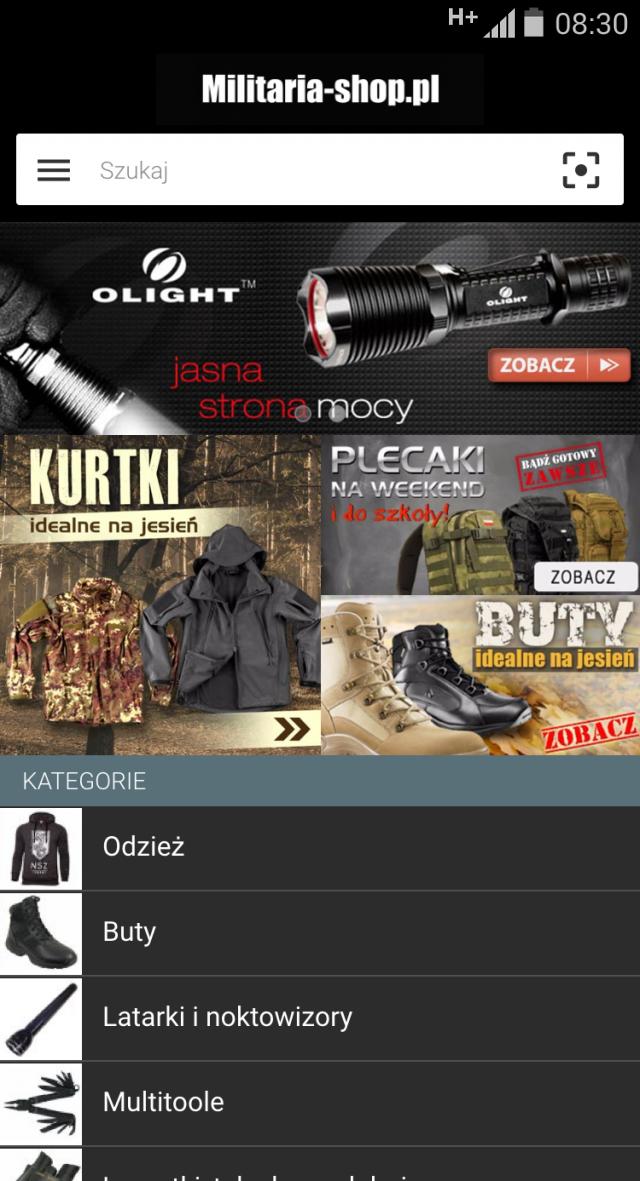
Task: Open the Buty idealne na jesień banner
Action: click(x=480, y=676)
